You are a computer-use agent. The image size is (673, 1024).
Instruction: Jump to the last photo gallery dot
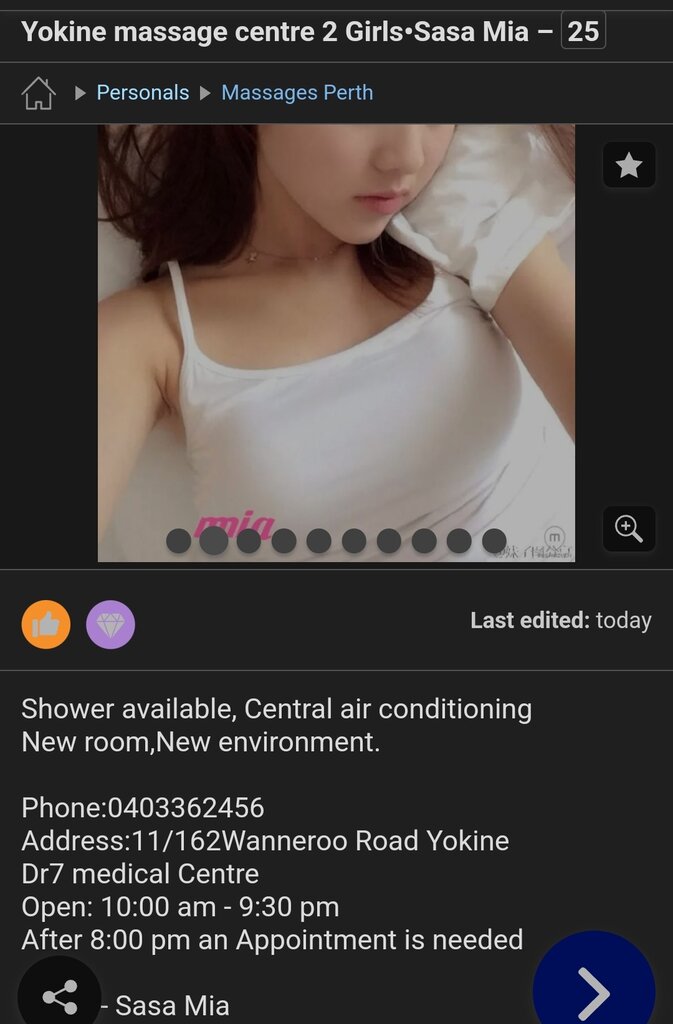494,541
